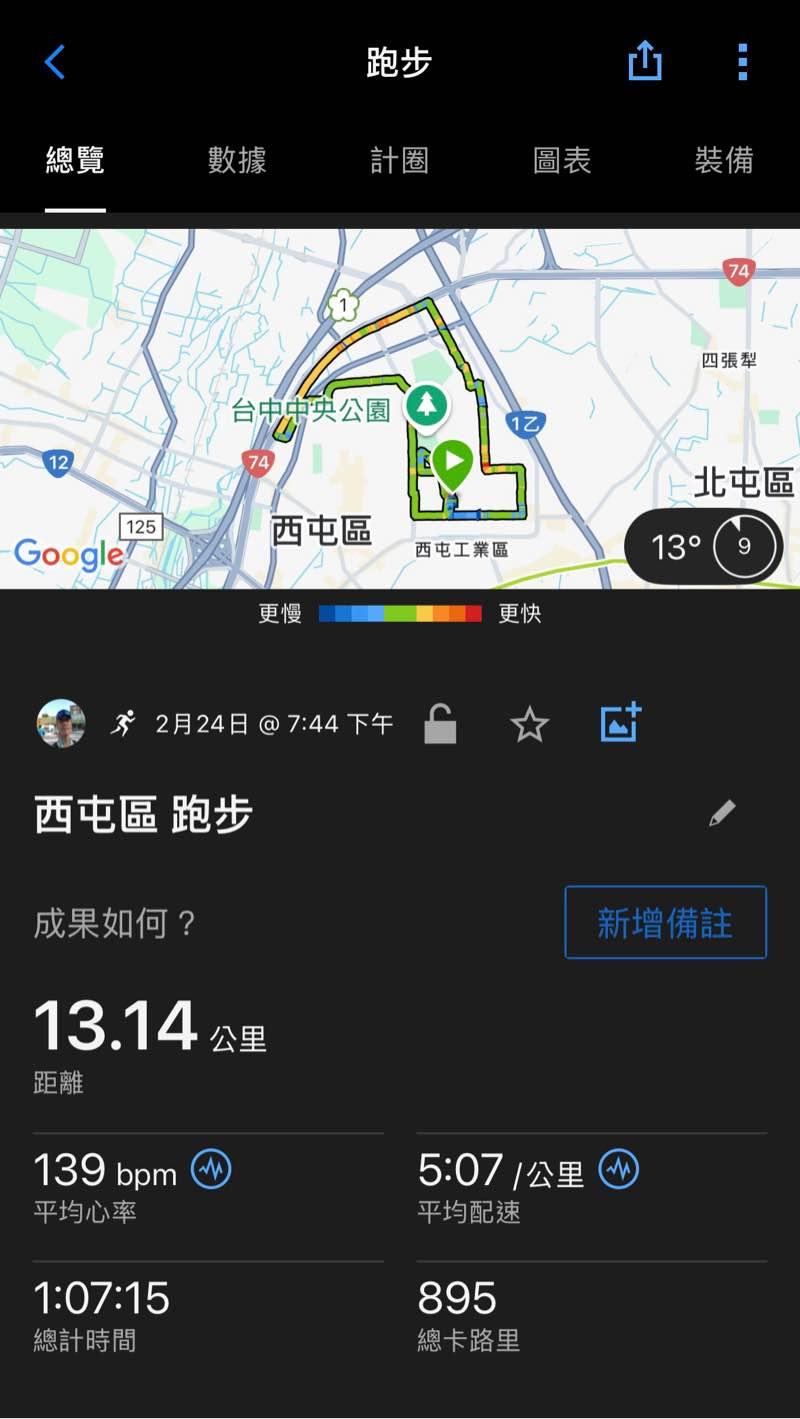Go back using the top-left arrow
Image resolution: width=800 pixels, height=1419 pixels.
coord(55,63)
